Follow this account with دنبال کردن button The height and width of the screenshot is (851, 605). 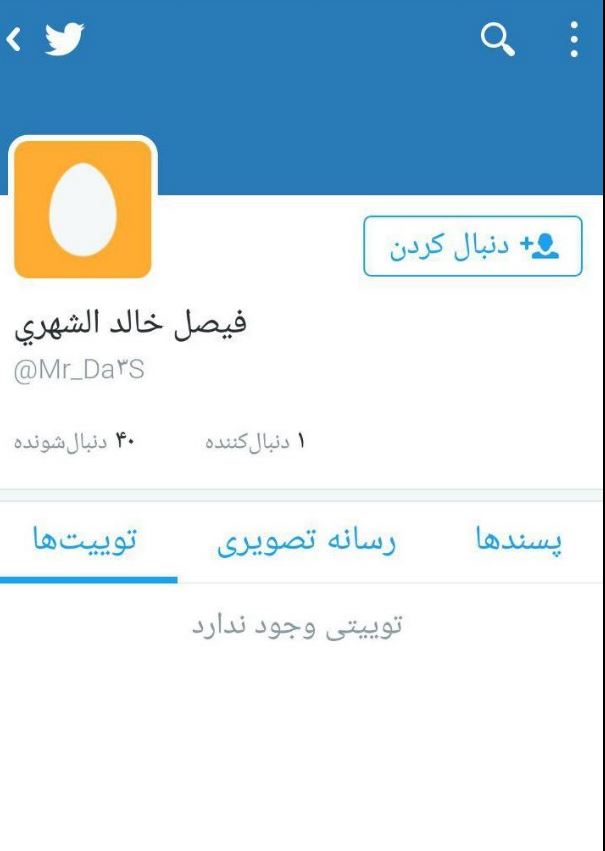tap(471, 246)
